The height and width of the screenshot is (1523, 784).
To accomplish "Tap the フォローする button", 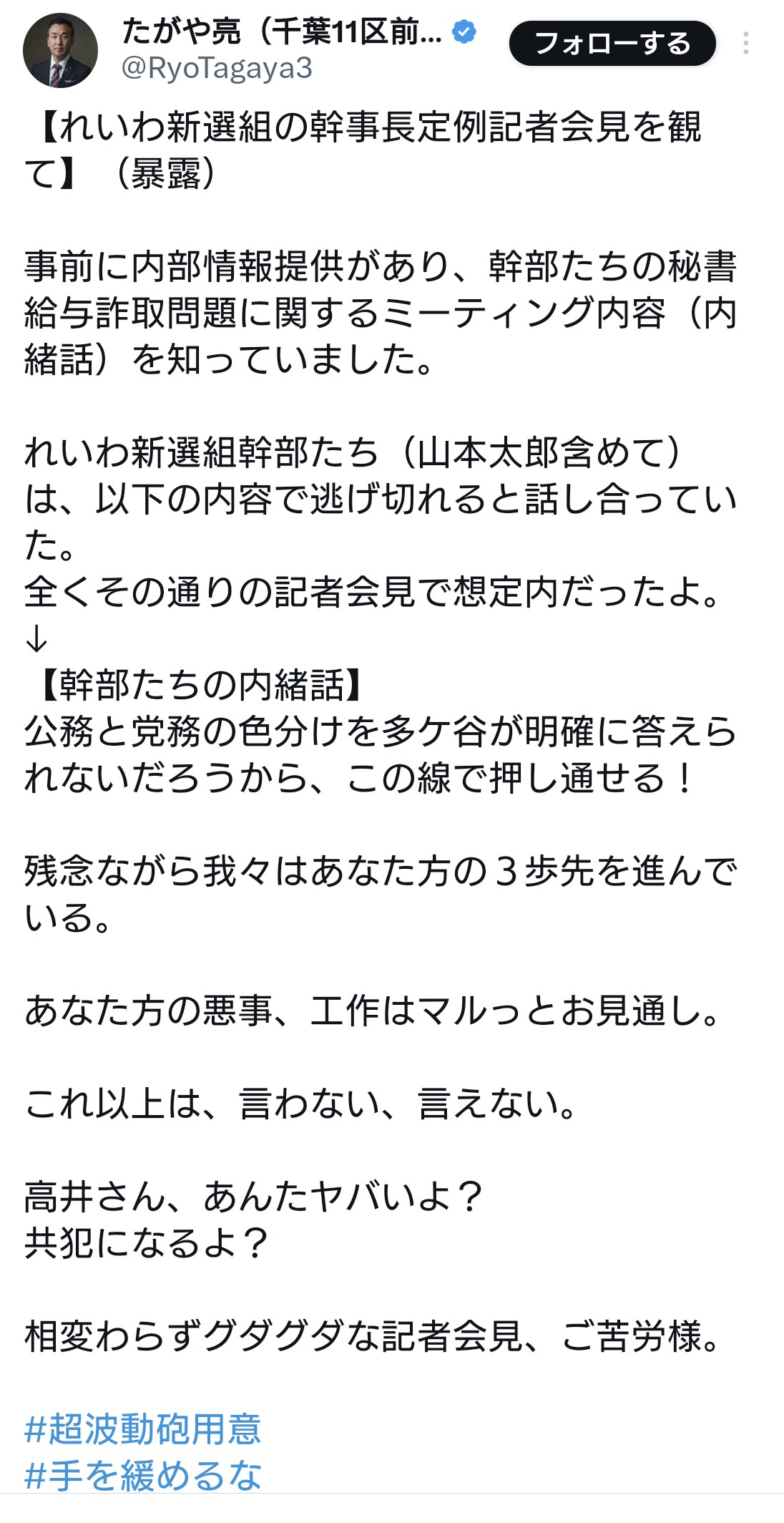I will [x=612, y=44].
